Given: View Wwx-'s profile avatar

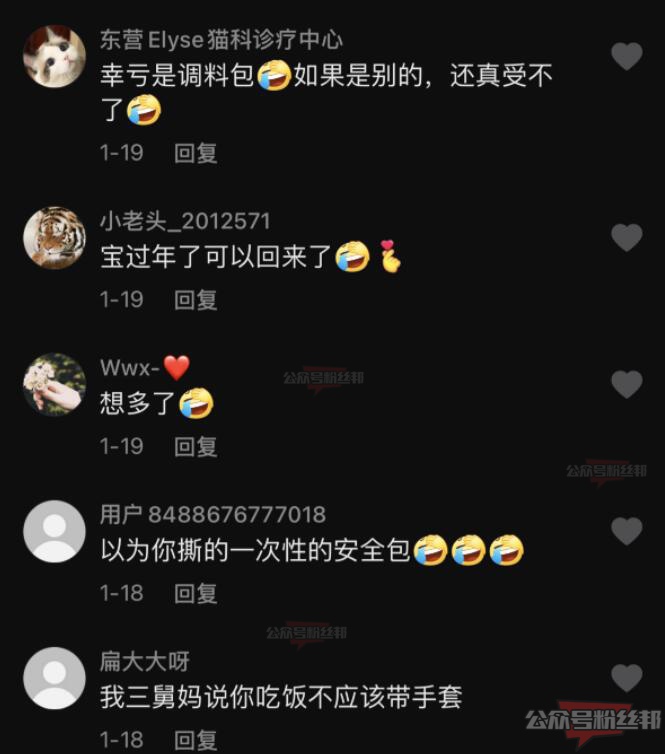Looking at the screenshot, I should coord(54,384).
